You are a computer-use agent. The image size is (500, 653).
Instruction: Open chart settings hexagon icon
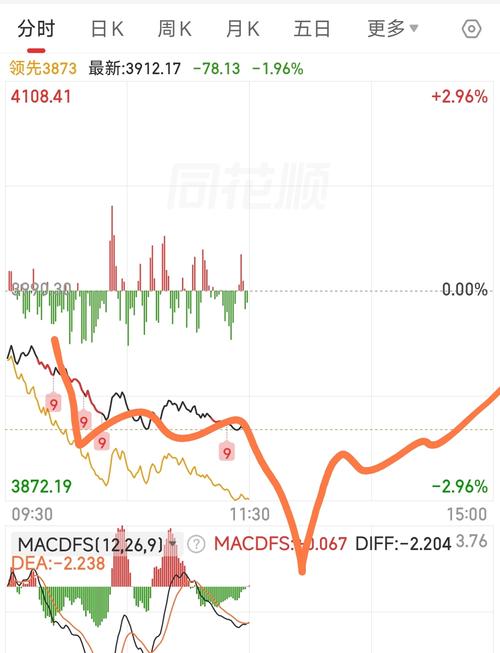tap(472, 29)
